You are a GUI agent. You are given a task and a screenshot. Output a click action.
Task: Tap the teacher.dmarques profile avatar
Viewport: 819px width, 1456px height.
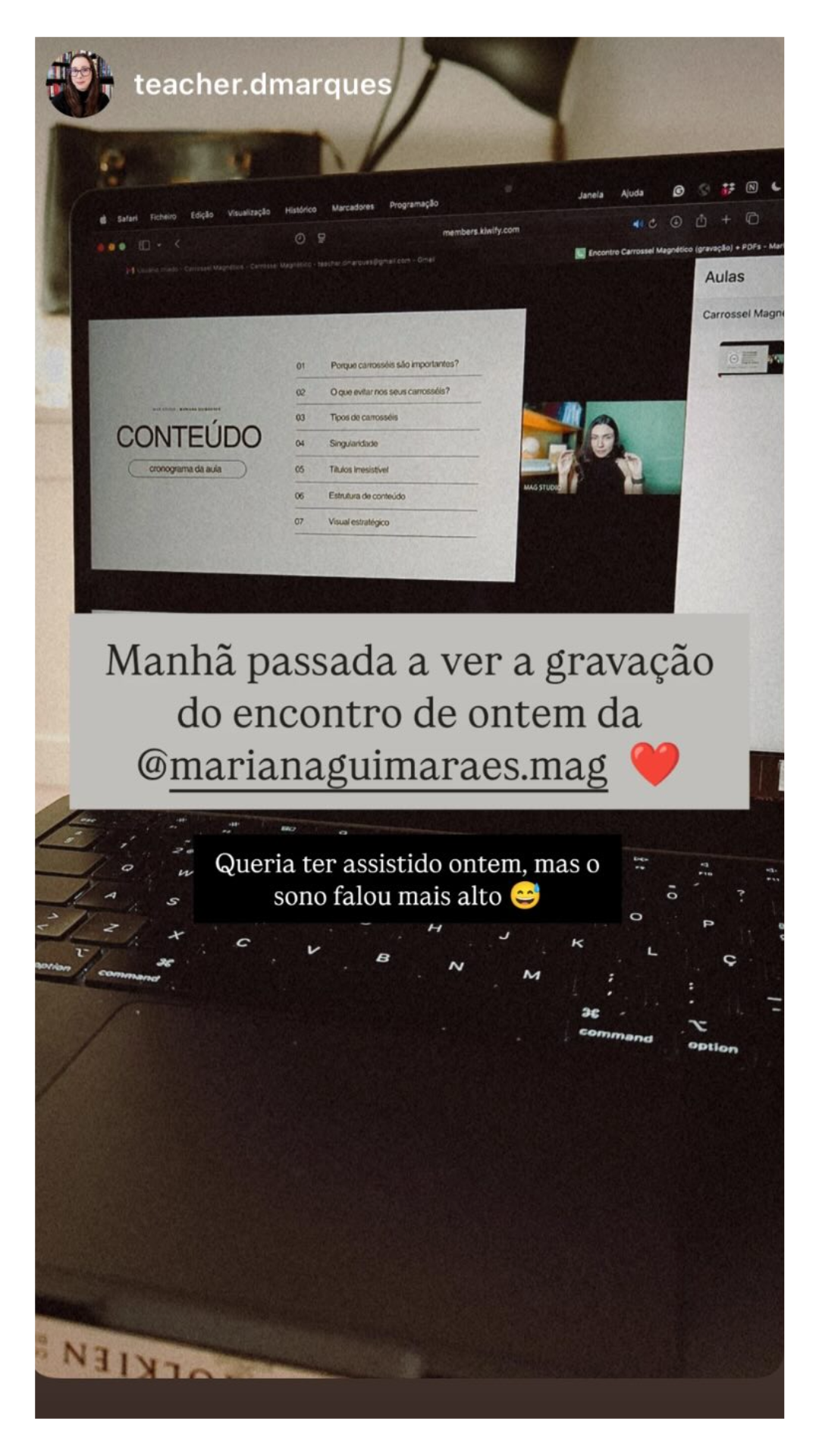point(80,84)
